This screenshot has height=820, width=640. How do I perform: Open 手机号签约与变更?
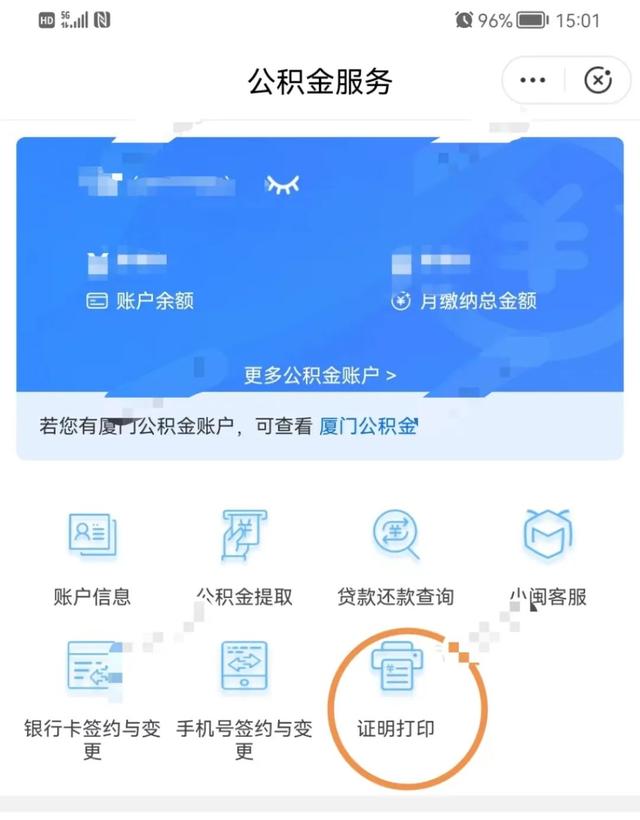pos(244,695)
